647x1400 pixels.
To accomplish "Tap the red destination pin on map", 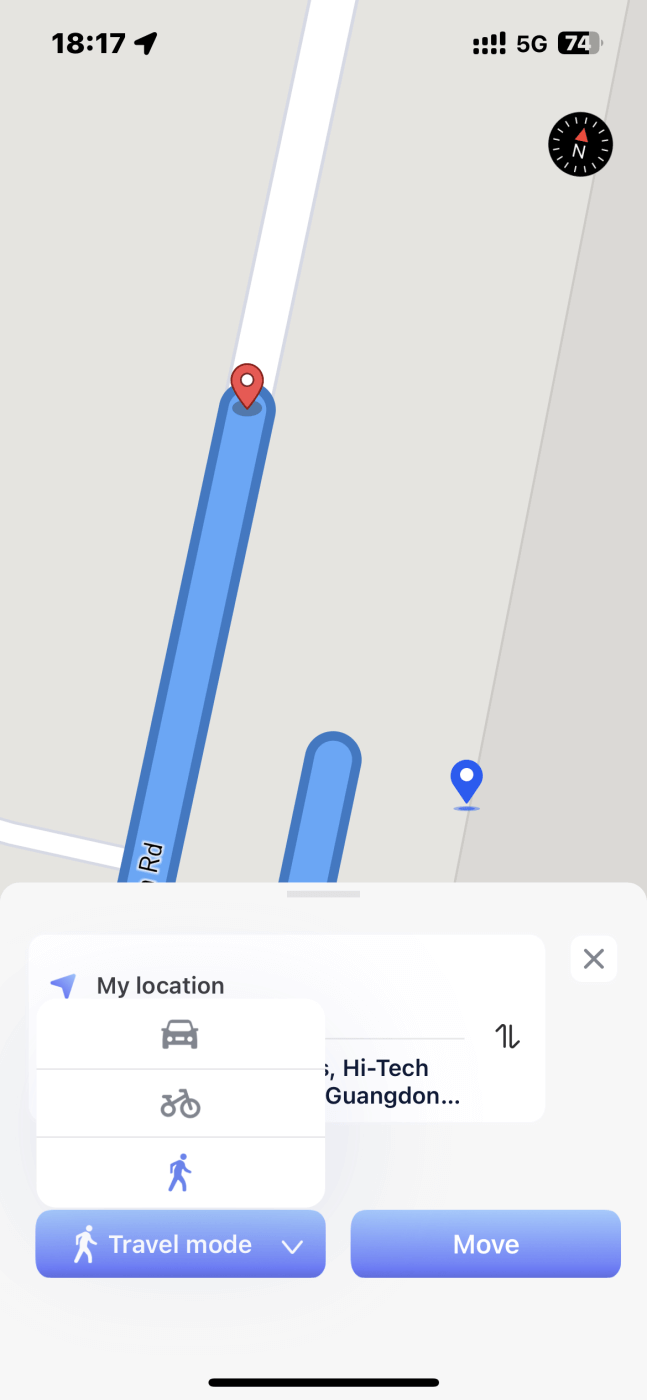I will click(247, 388).
